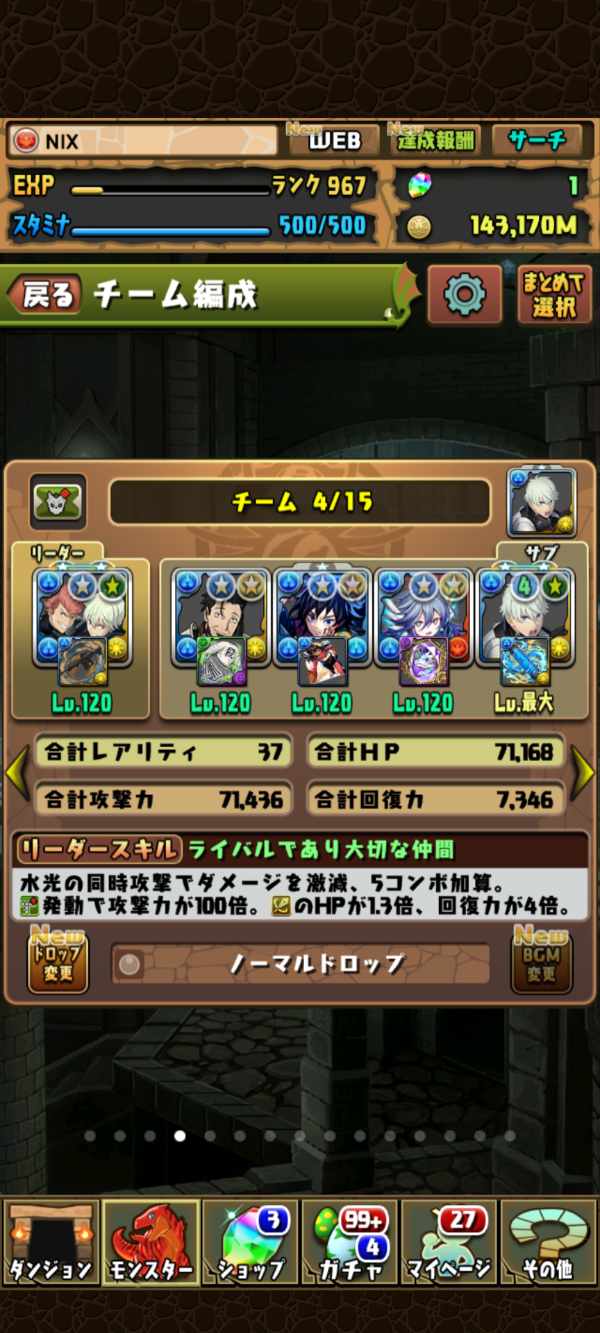Open the ノーマルドロップ selector
This screenshot has width=600, height=1333.
click(301, 964)
